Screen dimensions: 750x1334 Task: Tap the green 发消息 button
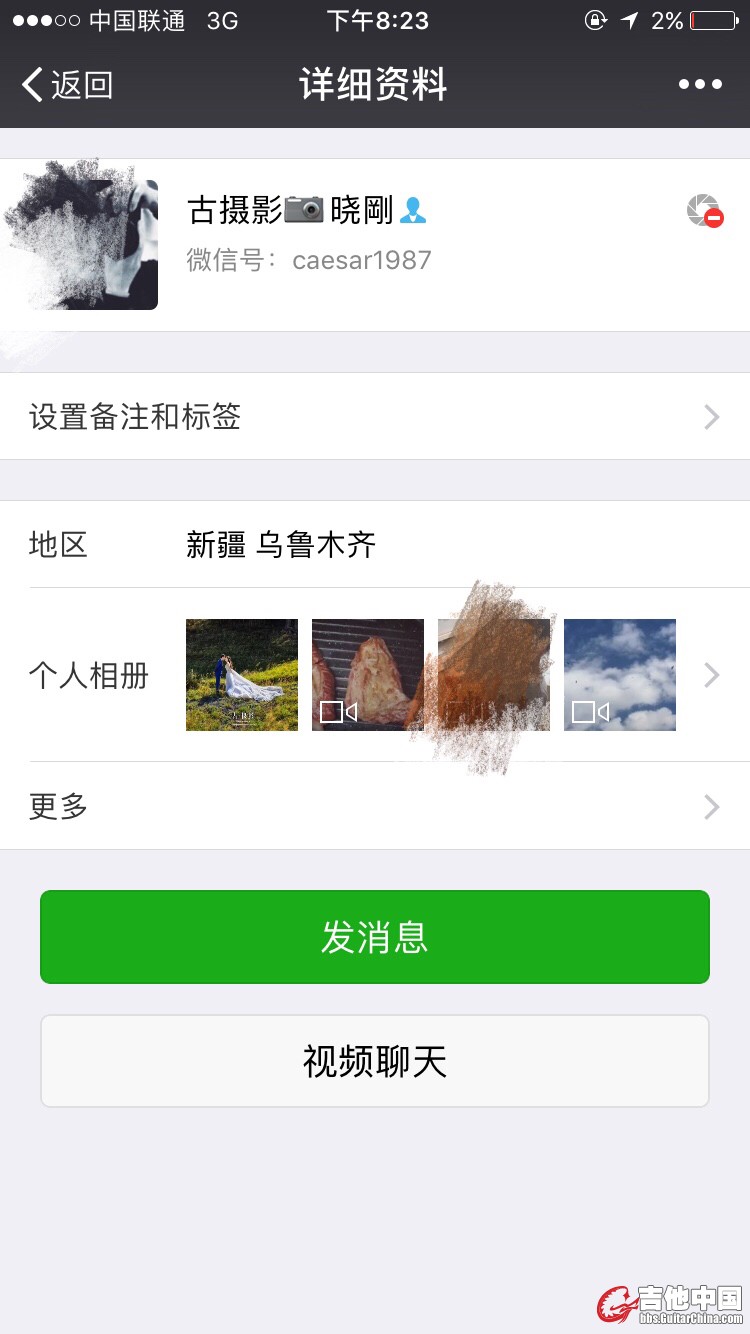pos(375,937)
